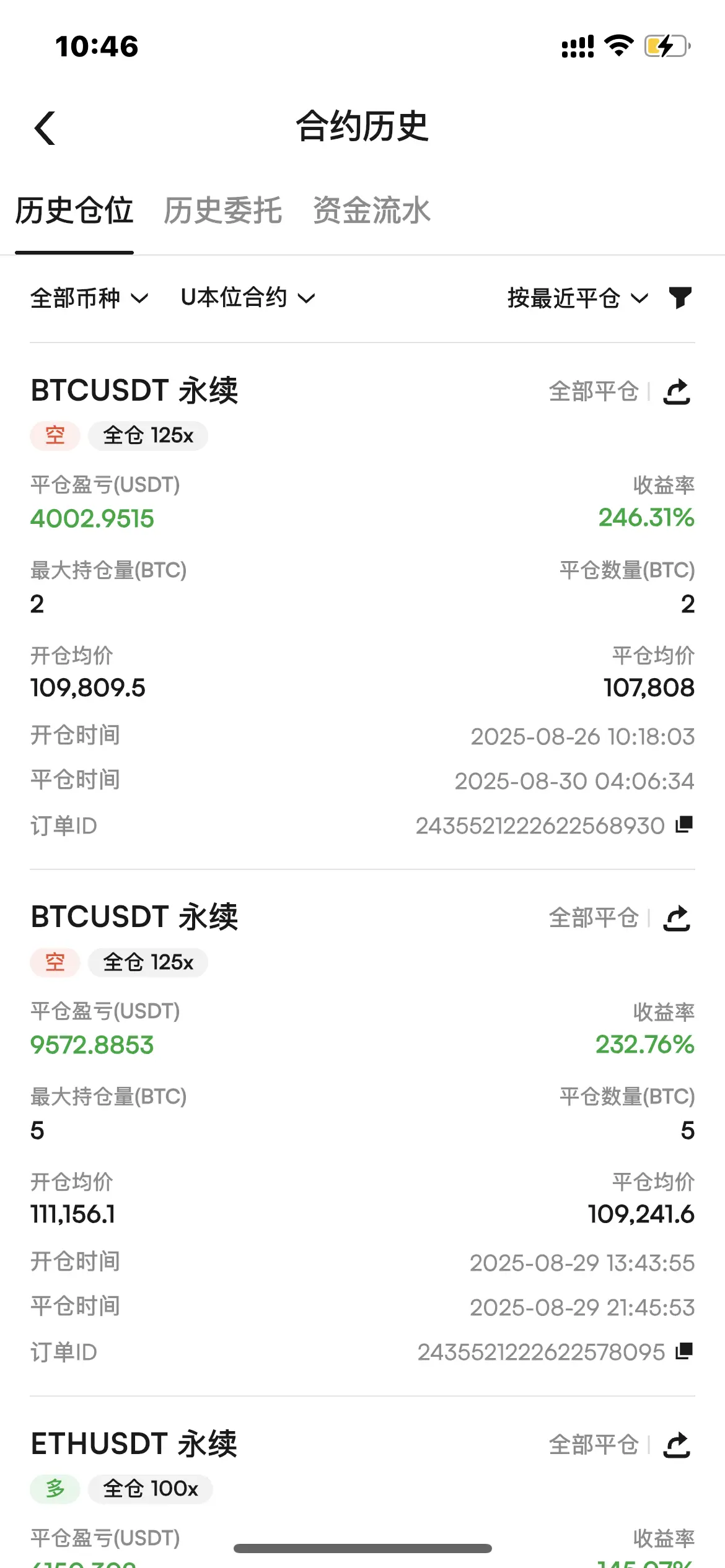Expand the 全部币种 dropdown
725x1568 pixels.
90,298
